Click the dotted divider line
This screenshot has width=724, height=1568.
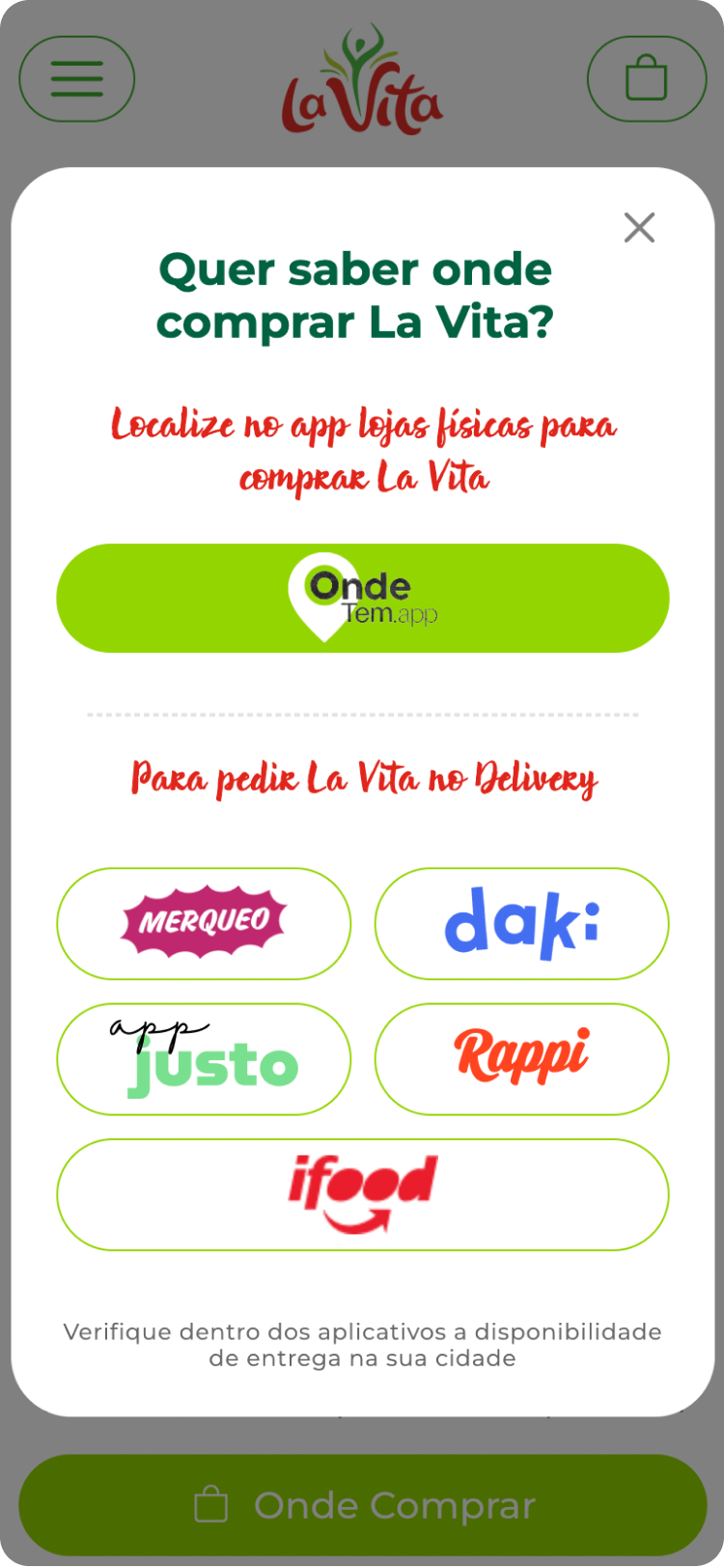[x=362, y=714]
